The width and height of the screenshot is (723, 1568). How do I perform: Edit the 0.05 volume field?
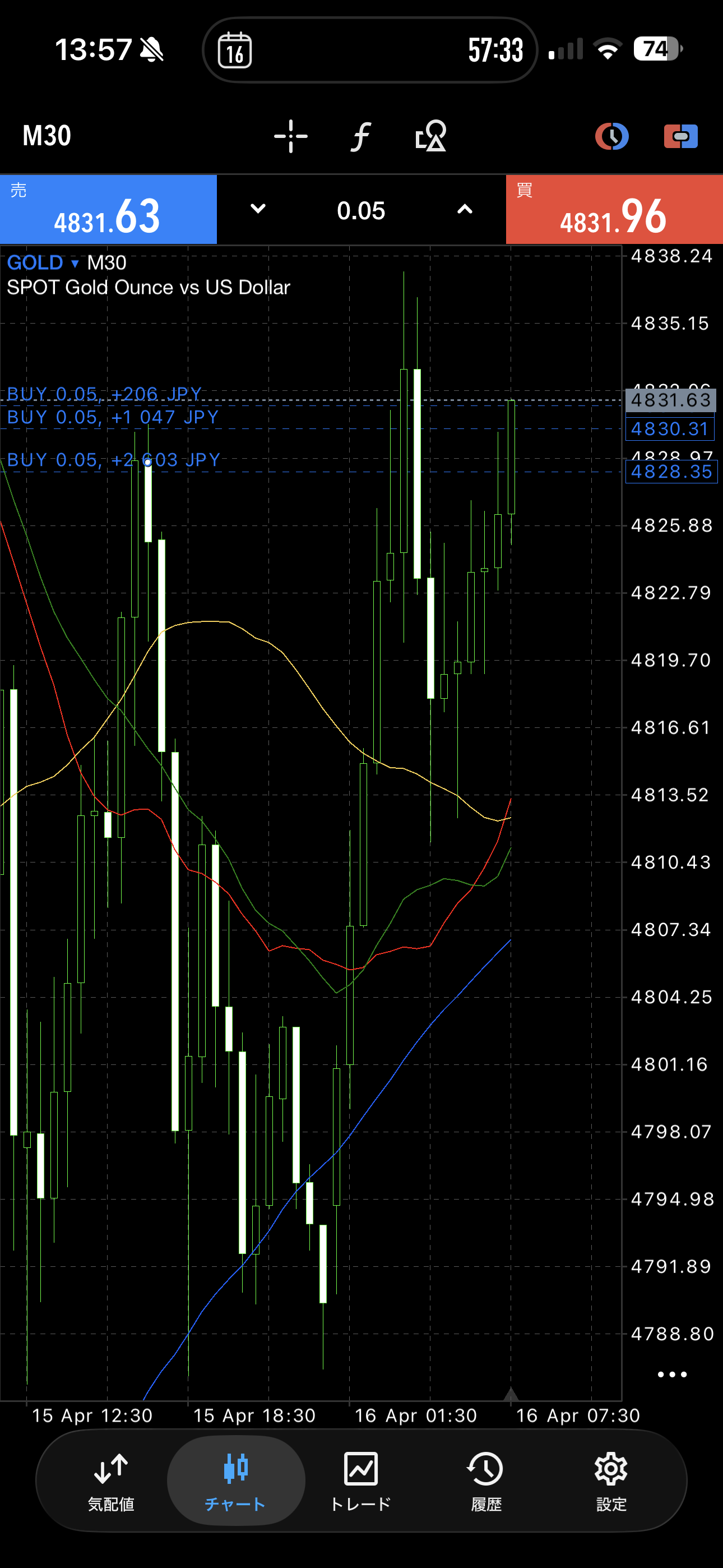[x=361, y=211]
